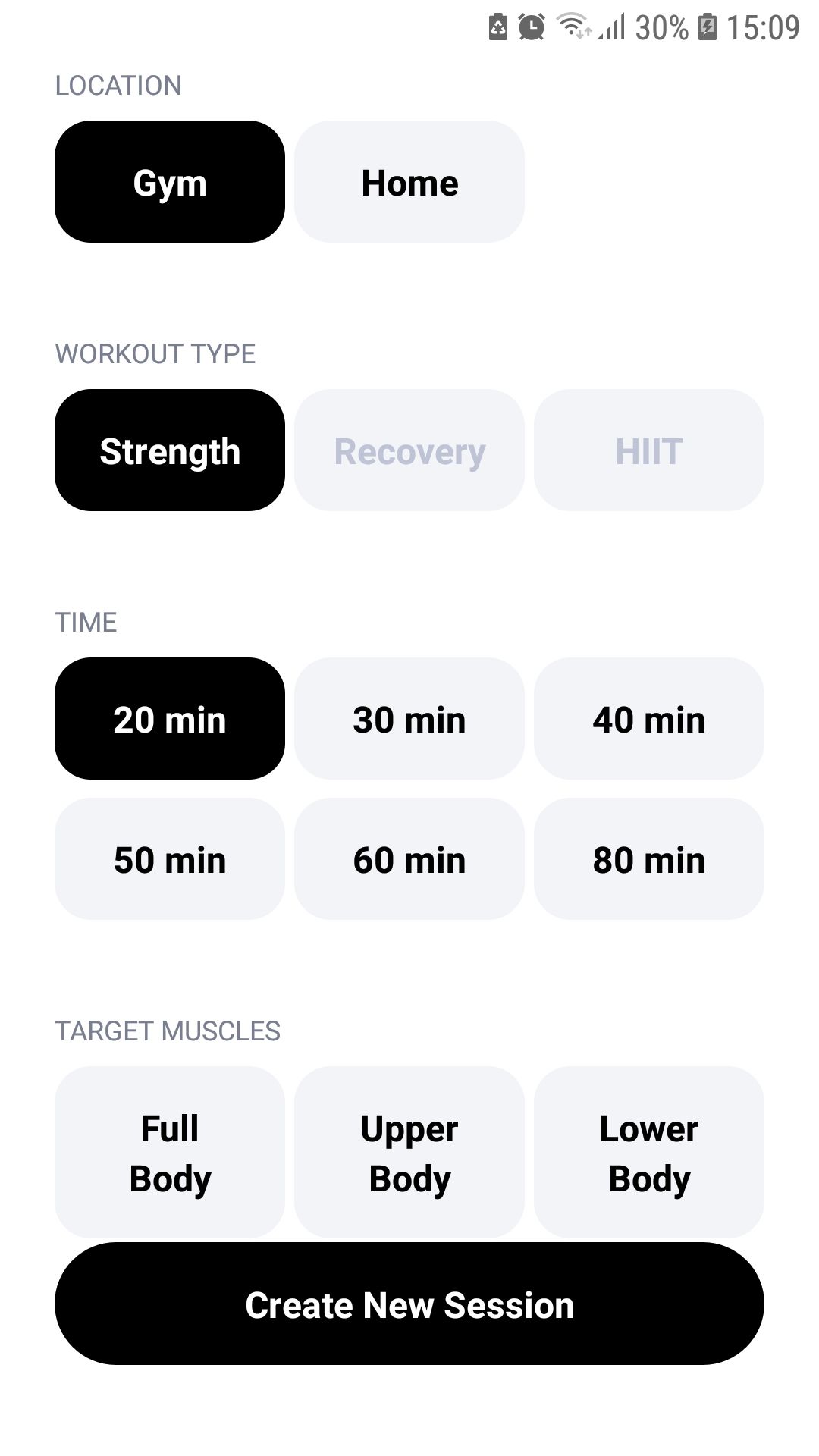Choose the 40 min duration
Screen dimensions: 819x1456
coord(649,719)
